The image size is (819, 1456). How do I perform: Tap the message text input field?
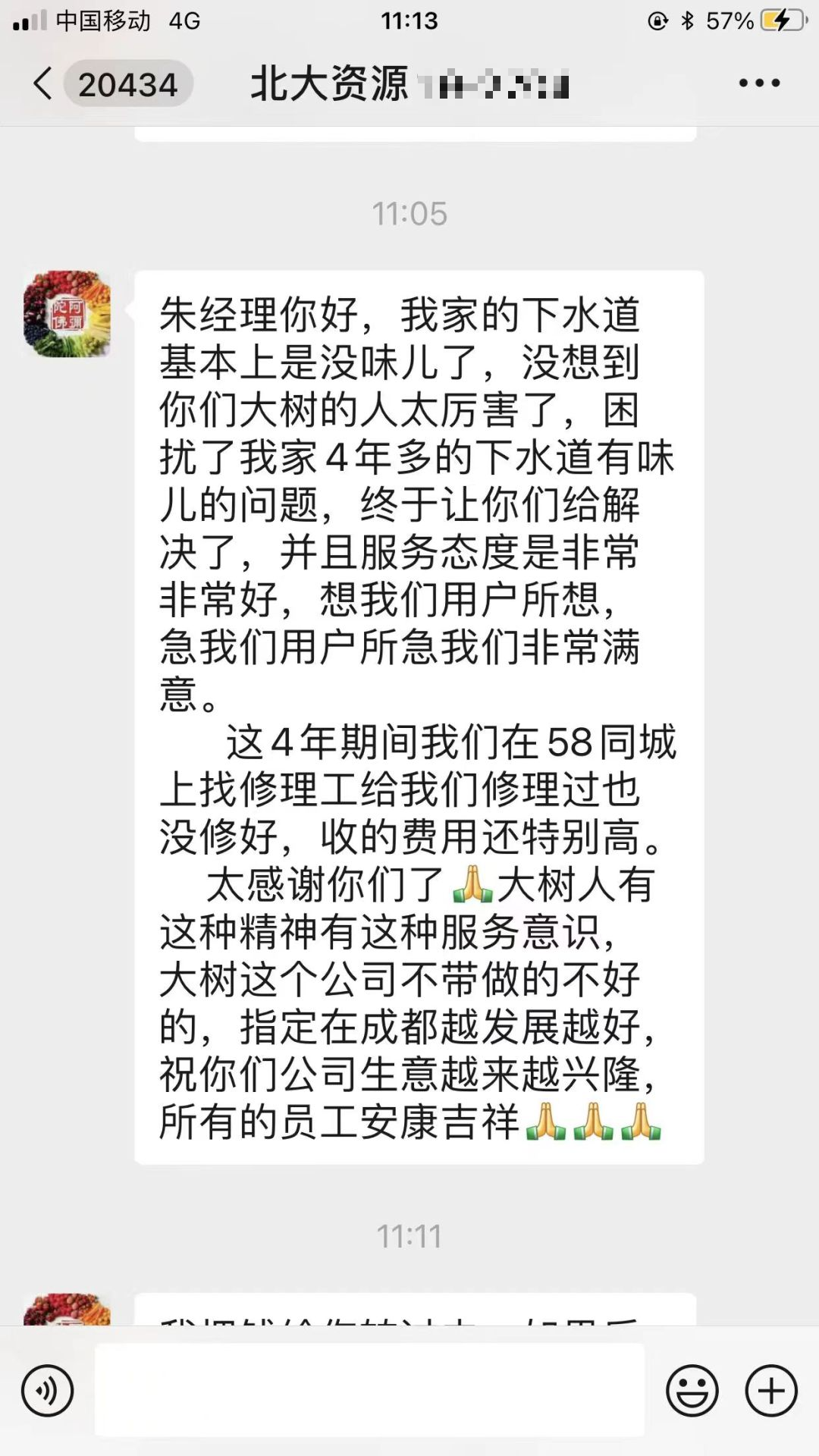[369, 1389]
